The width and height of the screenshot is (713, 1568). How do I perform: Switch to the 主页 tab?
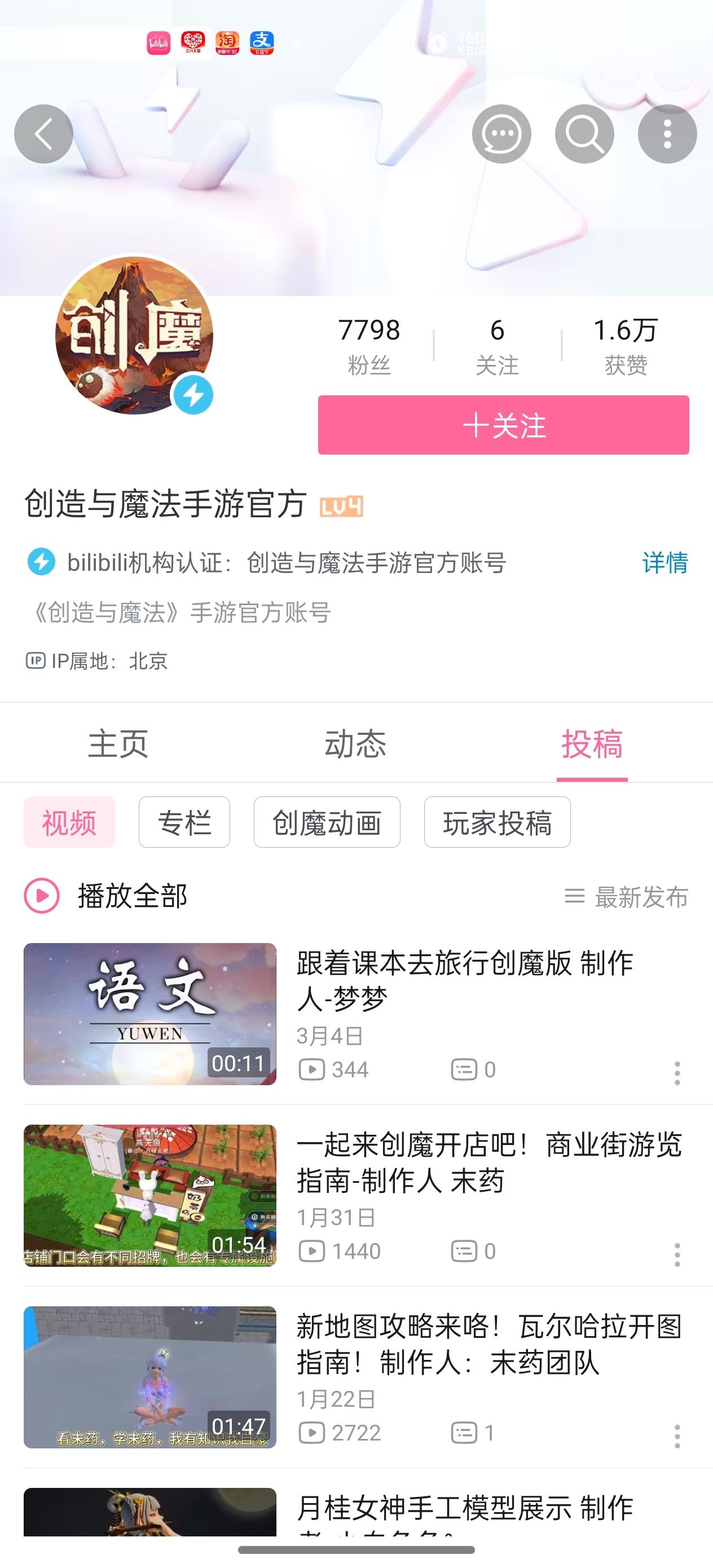point(118,743)
